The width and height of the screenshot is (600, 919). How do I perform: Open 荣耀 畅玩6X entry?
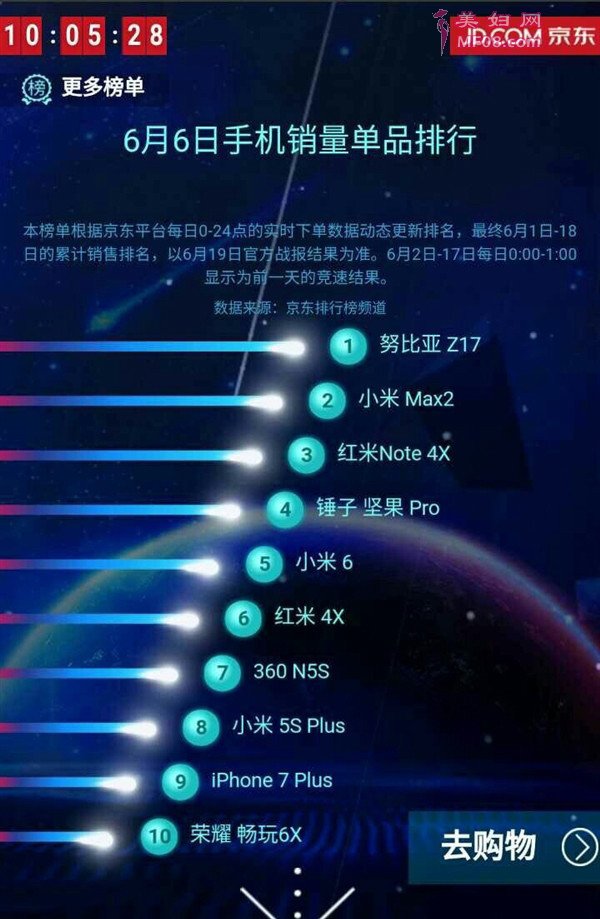click(x=245, y=835)
